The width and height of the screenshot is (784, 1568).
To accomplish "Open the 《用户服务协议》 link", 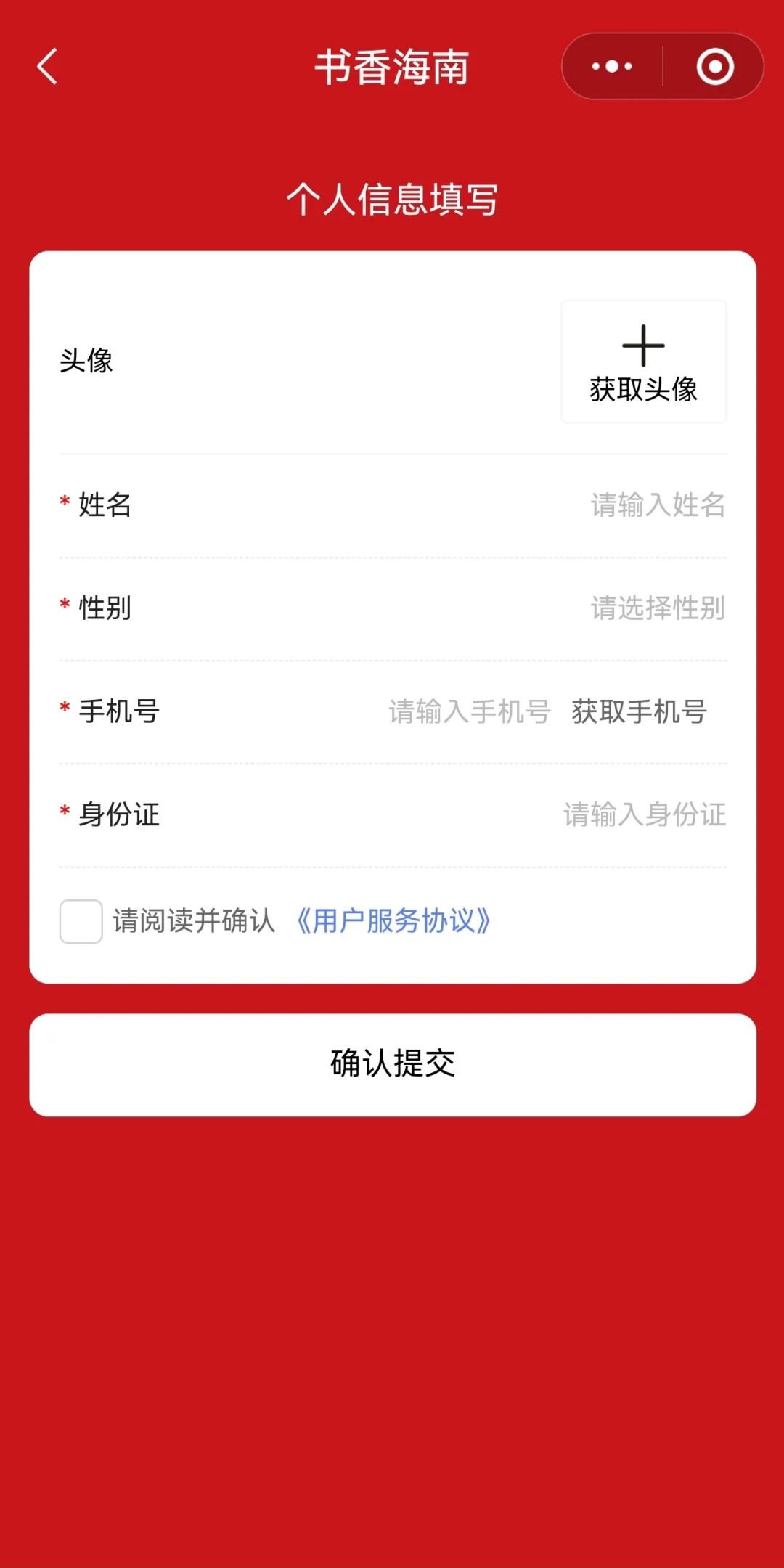I will click(393, 921).
